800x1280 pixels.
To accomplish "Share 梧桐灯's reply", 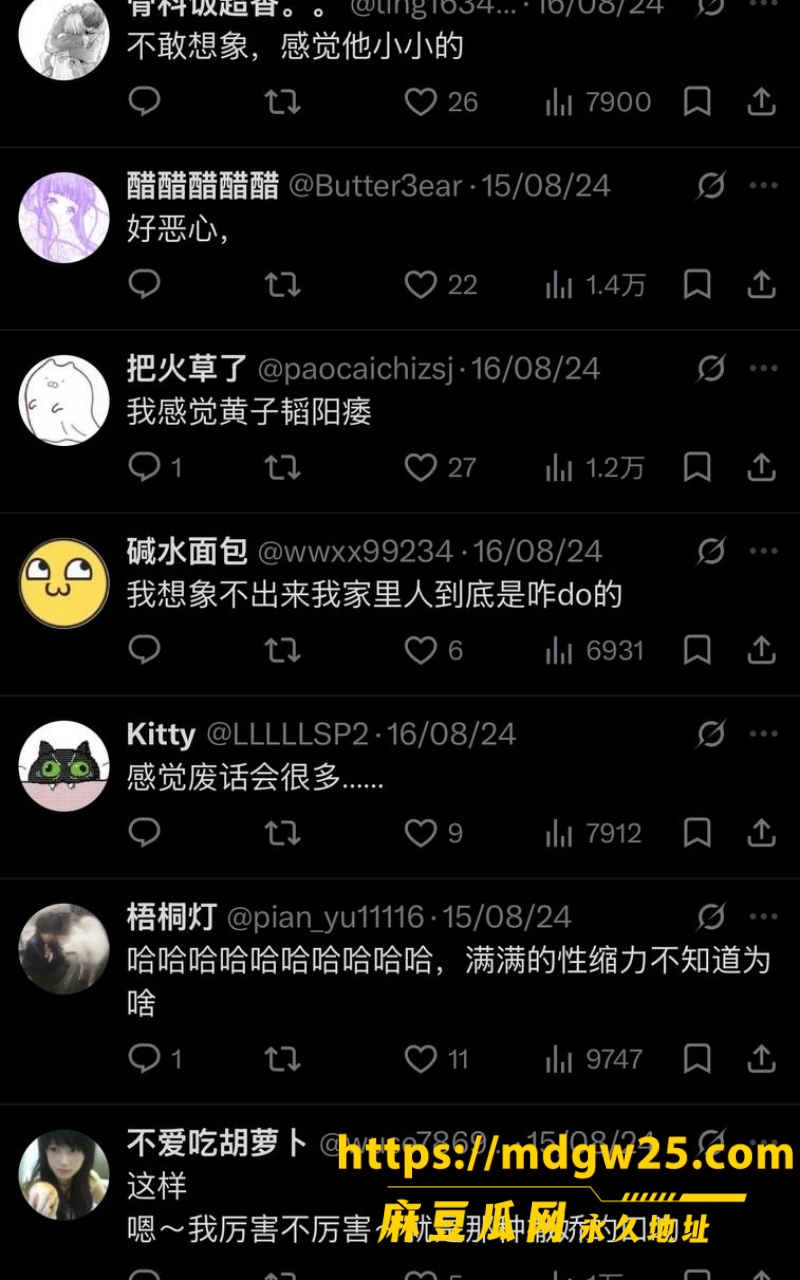I will pyautogui.click(x=761, y=1058).
